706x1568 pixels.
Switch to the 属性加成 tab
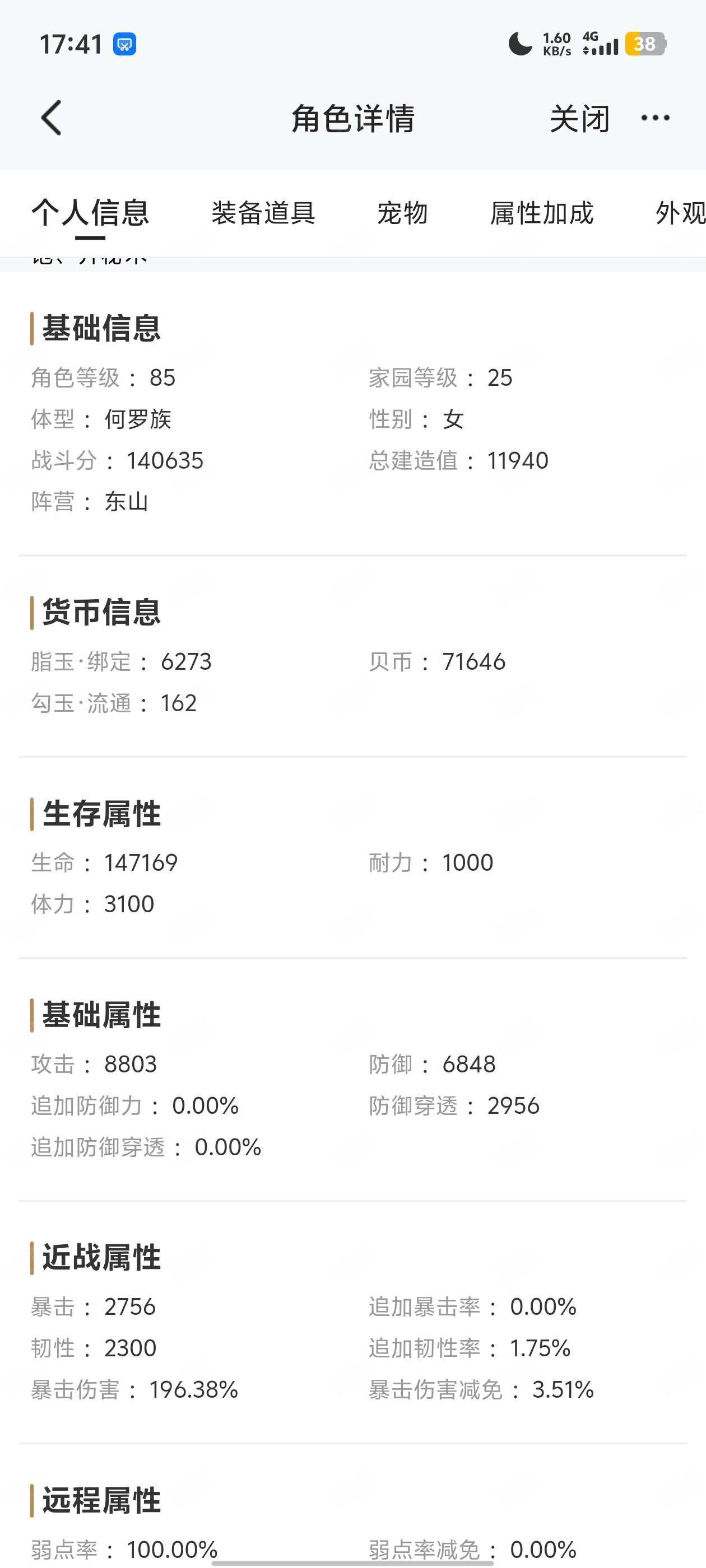[541, 213]
